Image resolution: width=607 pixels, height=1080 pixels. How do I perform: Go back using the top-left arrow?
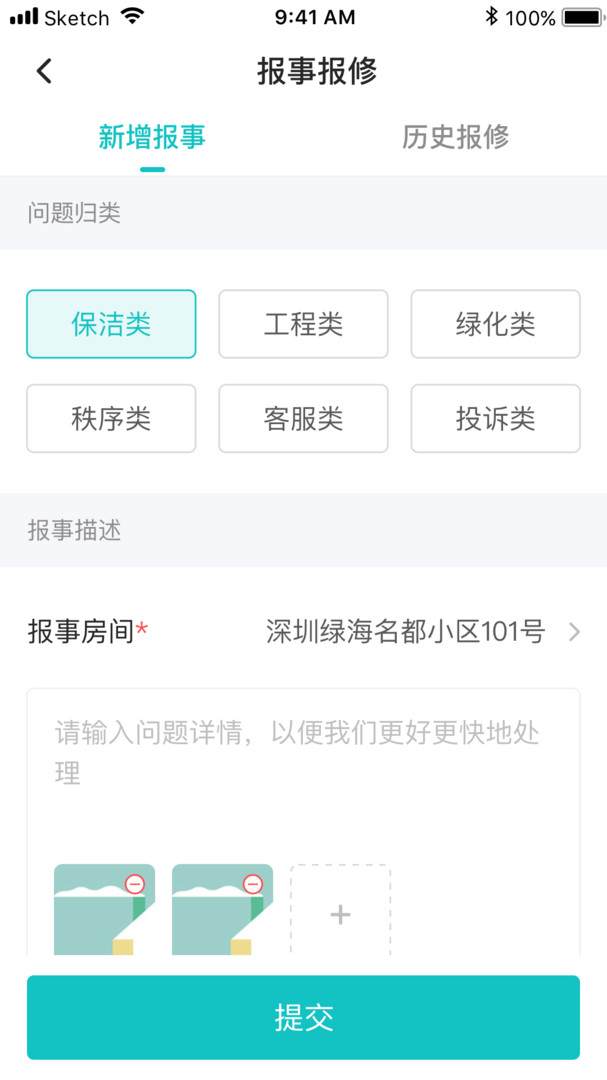tap(44, 71)
